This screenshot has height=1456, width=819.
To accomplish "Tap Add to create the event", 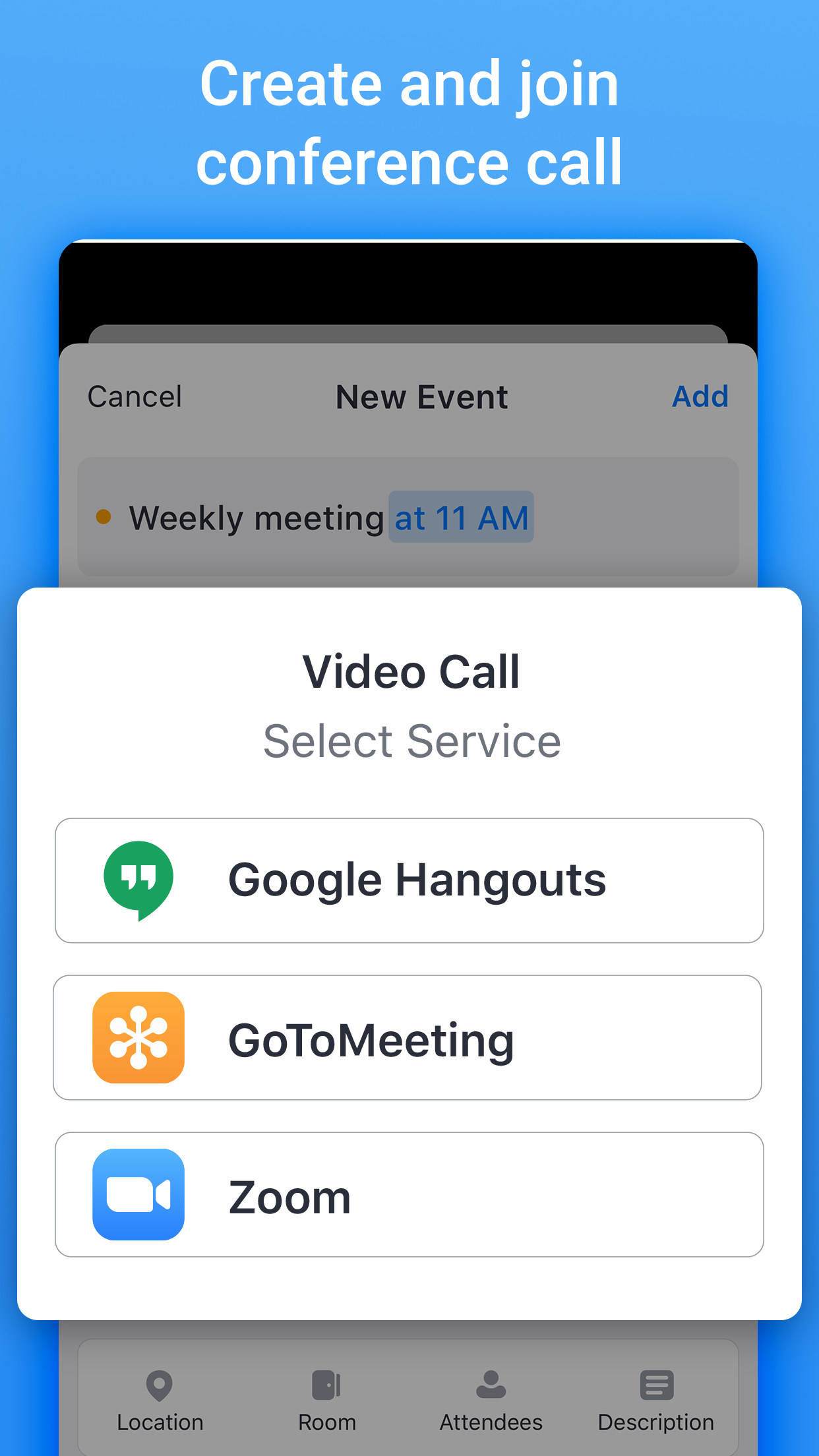I will pos(700,396).
